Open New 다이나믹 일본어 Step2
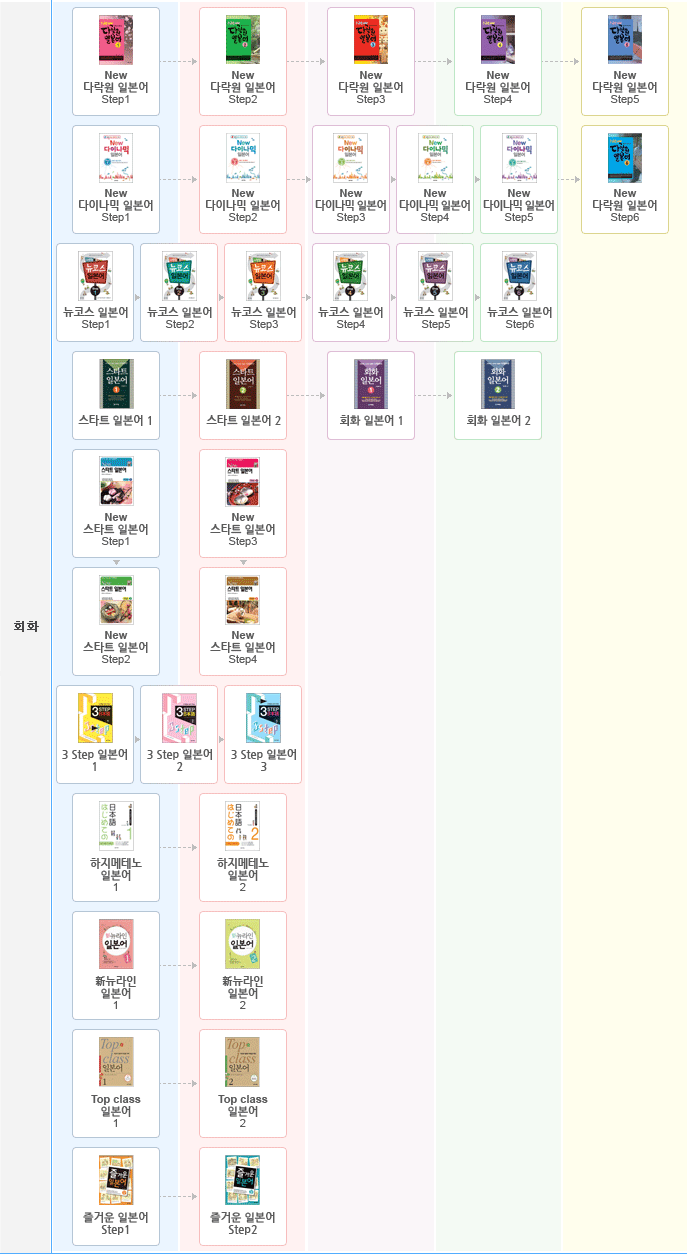This screenshot has width=687, height=1254. coord(243,179)
